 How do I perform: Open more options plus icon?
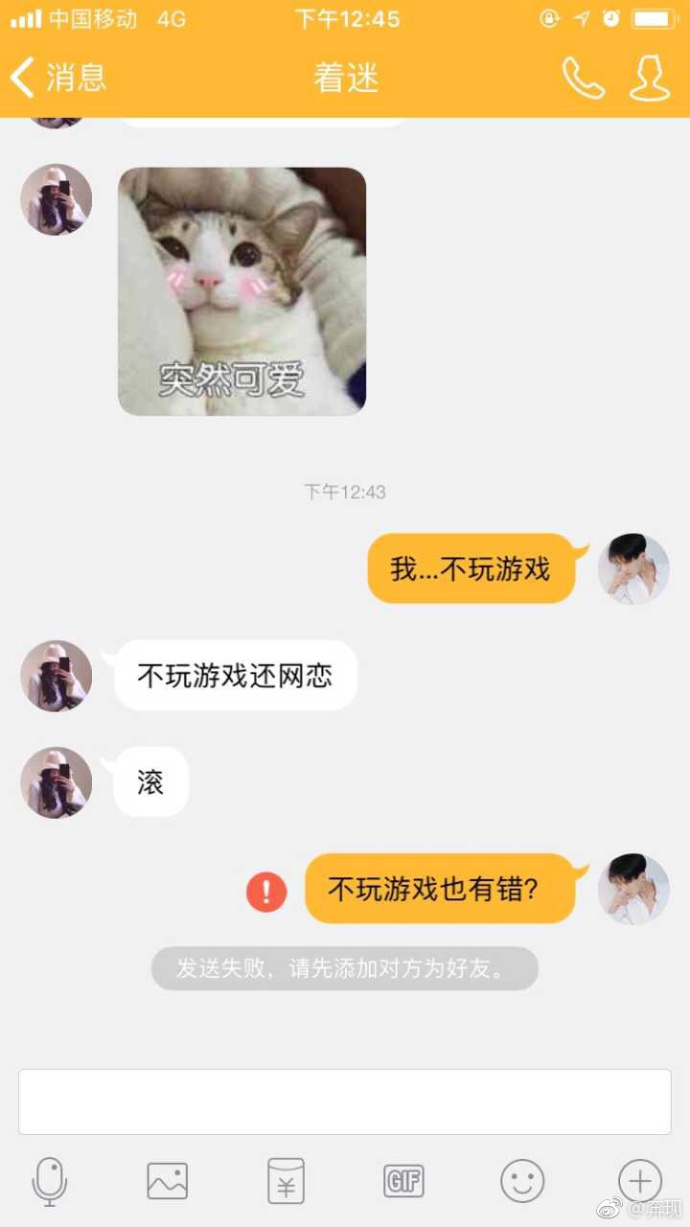click(640, 1180)
